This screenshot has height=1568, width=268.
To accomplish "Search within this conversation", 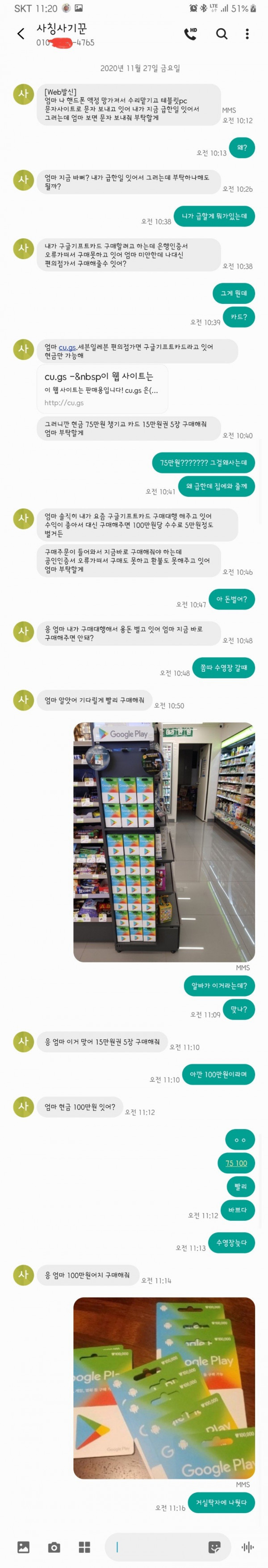I will click(222, 34).
